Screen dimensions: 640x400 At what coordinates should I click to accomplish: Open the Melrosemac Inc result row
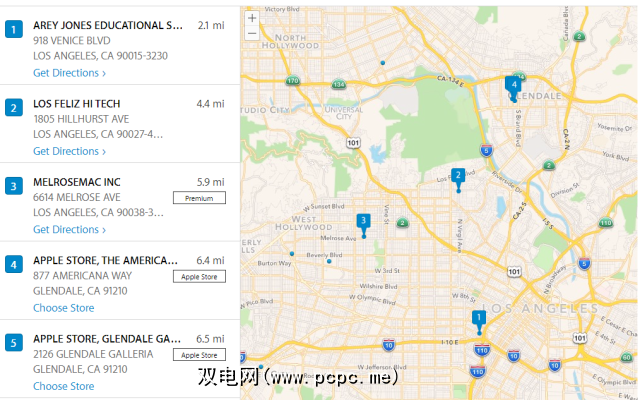click(77, 182)
